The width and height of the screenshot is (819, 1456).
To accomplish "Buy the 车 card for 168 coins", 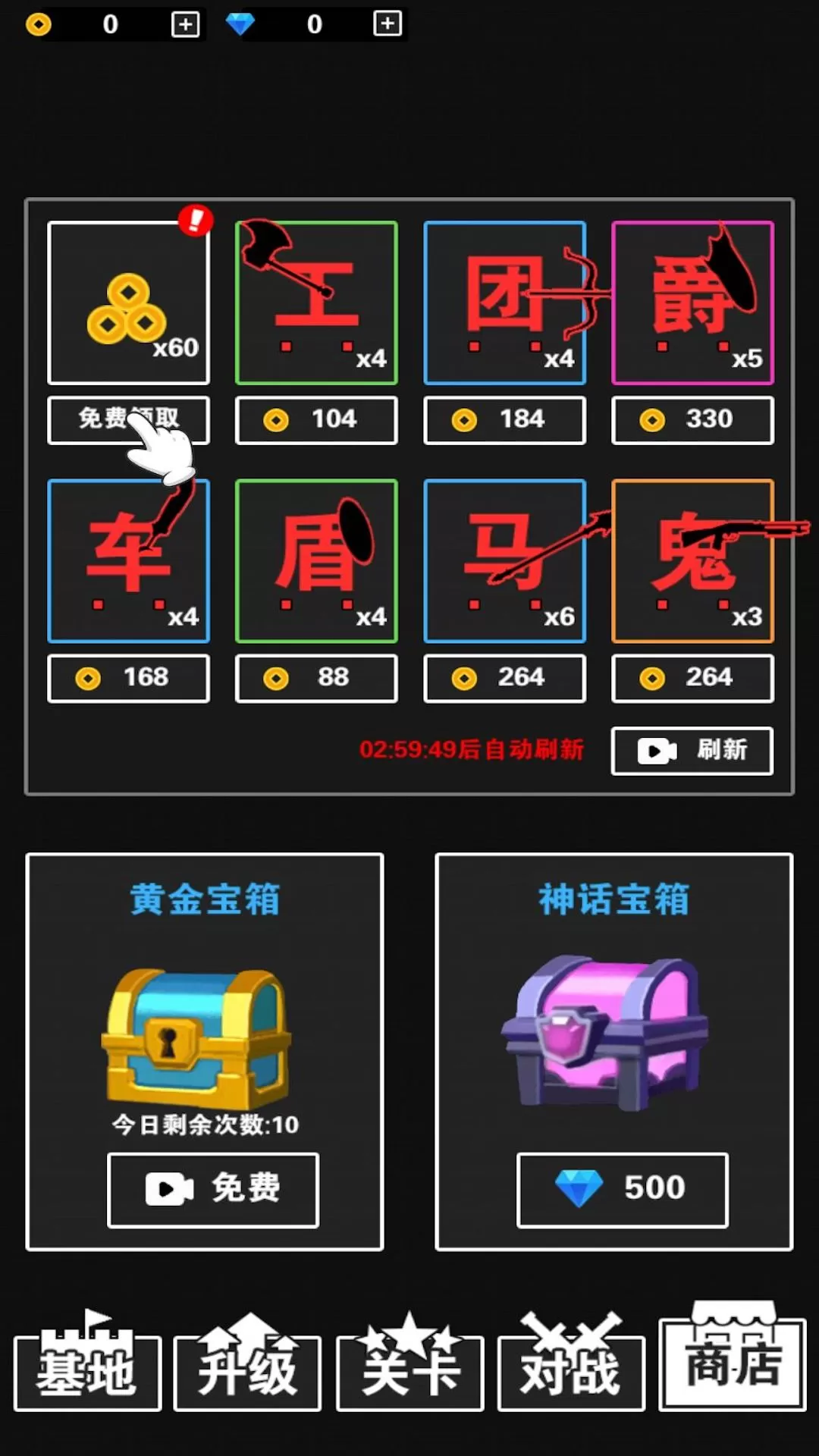I will coord(128,678).
